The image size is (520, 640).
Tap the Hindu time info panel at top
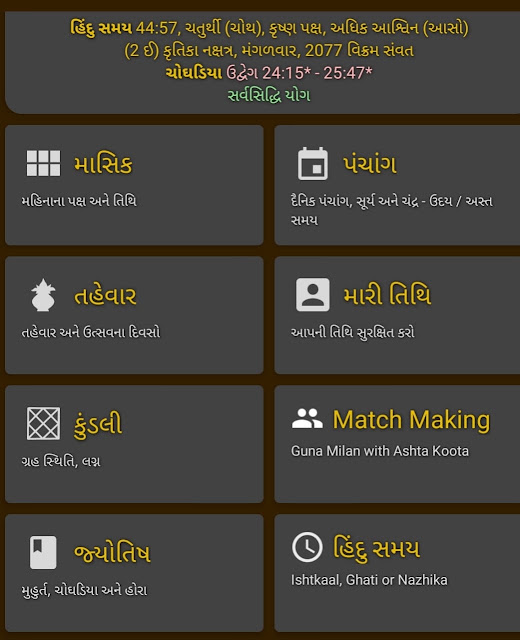coord(262,62)
